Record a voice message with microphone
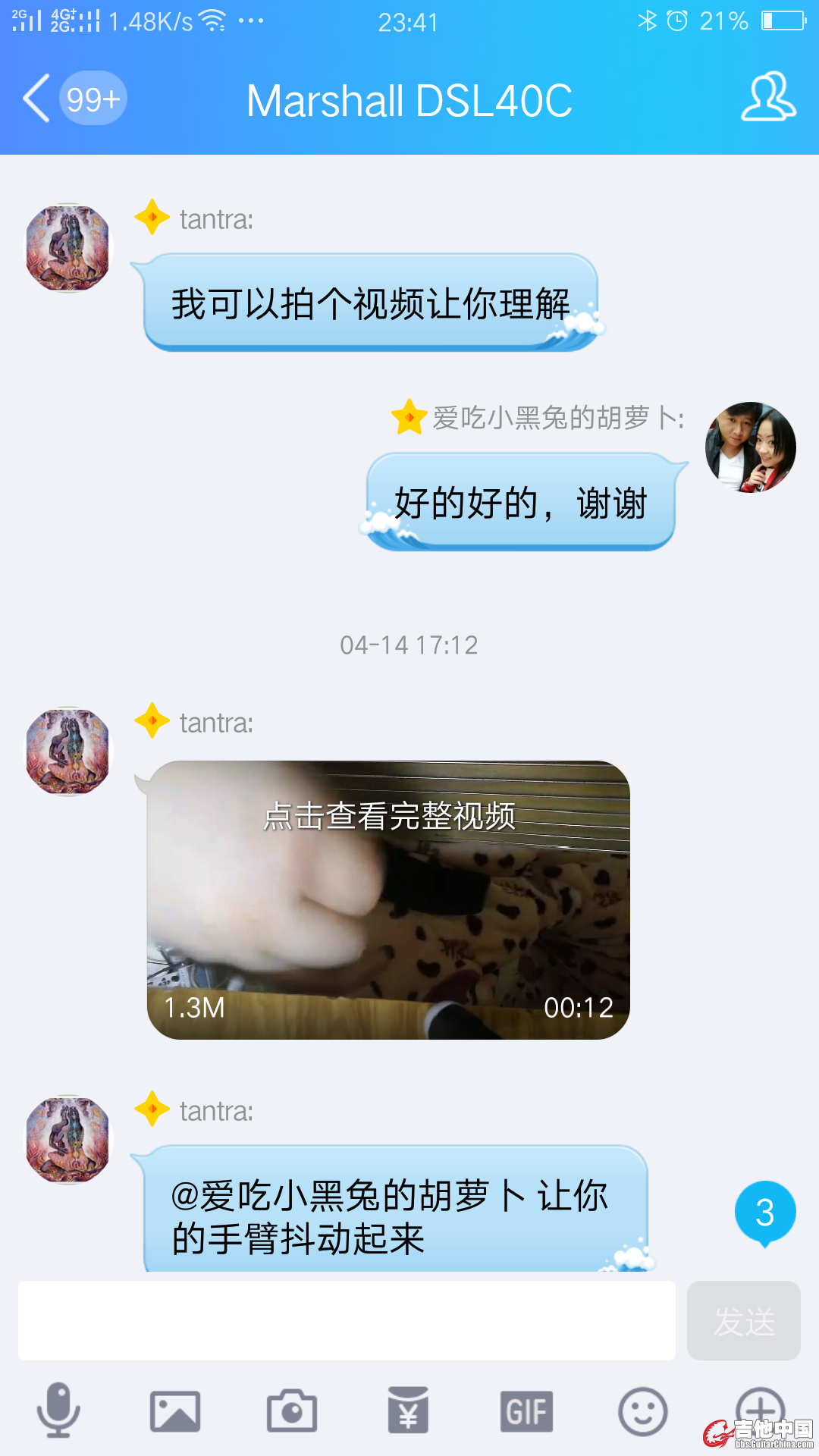 click(58, 1410)
